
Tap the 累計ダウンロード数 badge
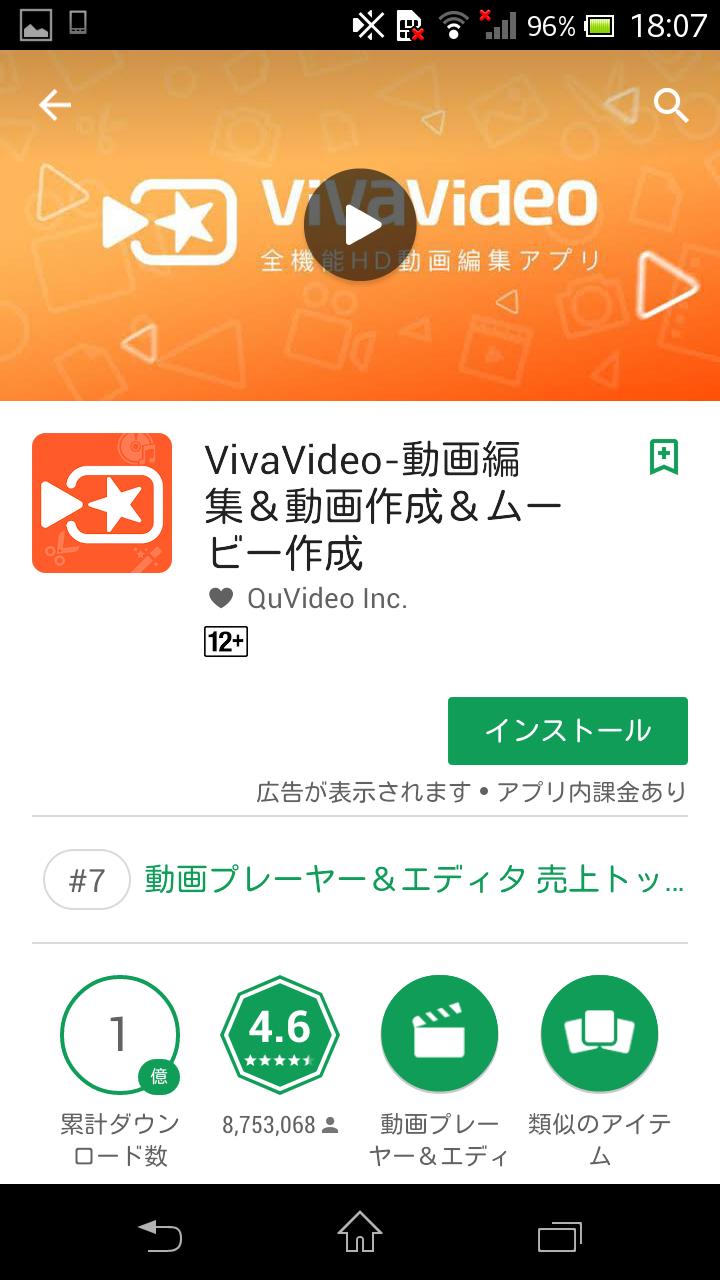(120, 1035)
